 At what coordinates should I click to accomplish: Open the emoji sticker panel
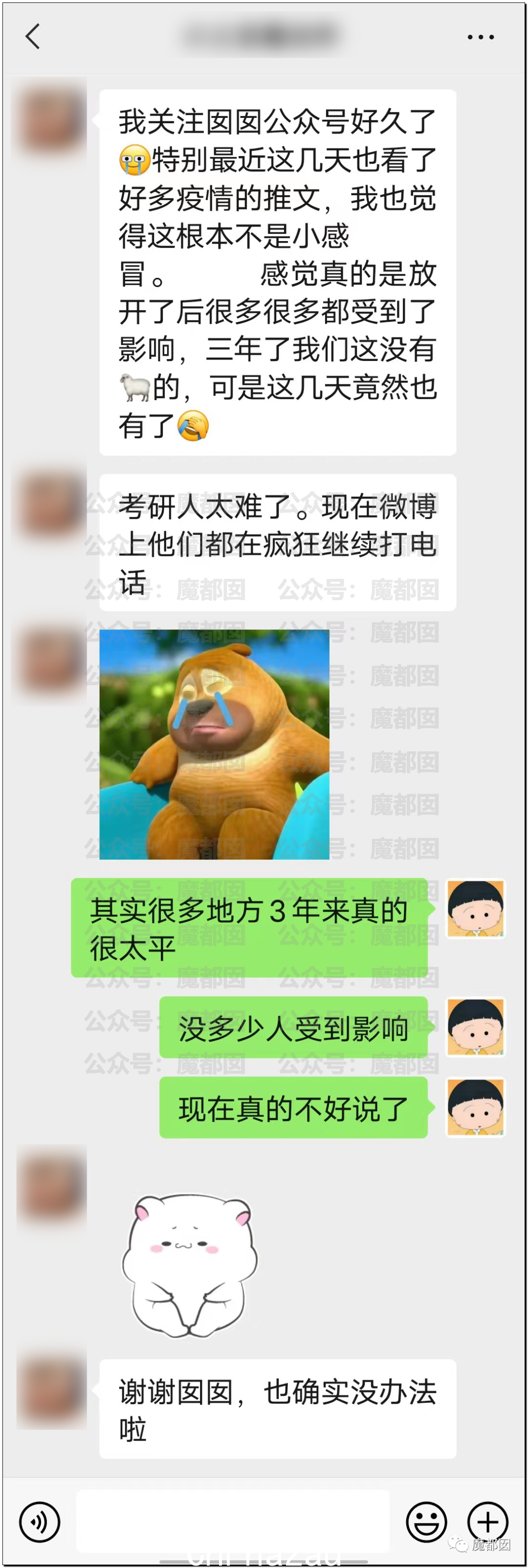(426, 1522)
